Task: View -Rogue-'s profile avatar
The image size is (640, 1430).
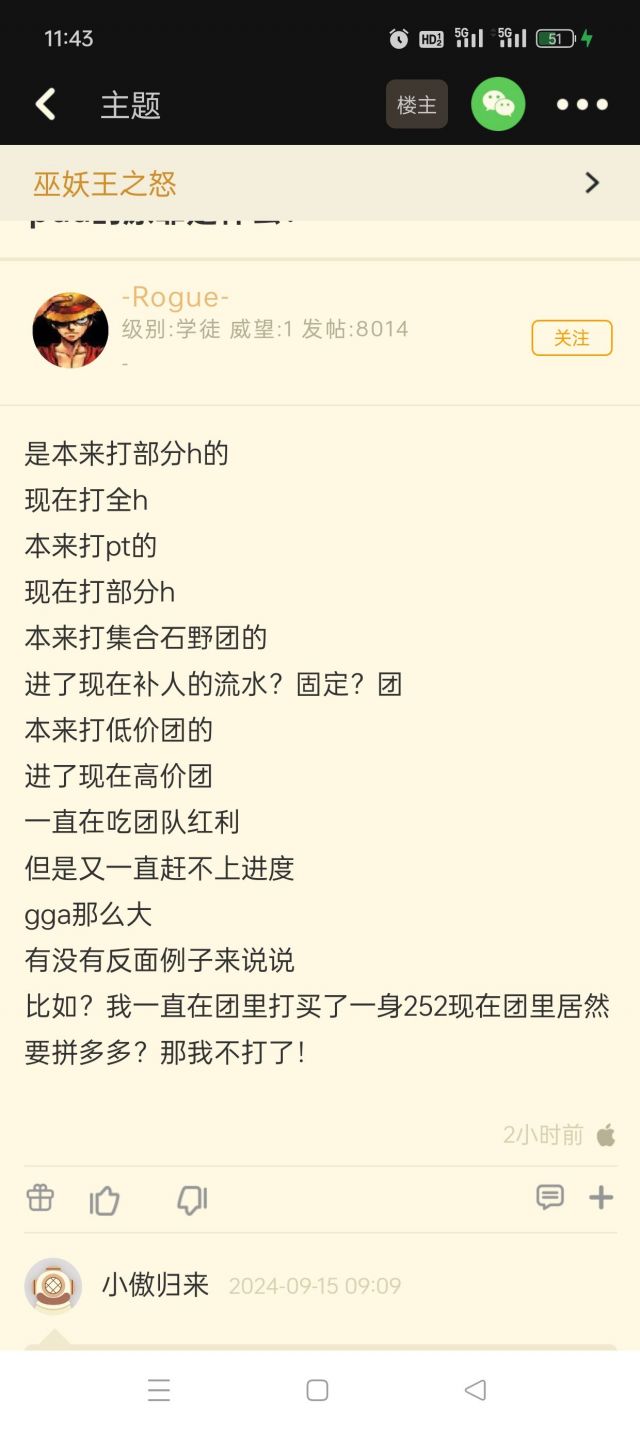Action: [70, 330]
